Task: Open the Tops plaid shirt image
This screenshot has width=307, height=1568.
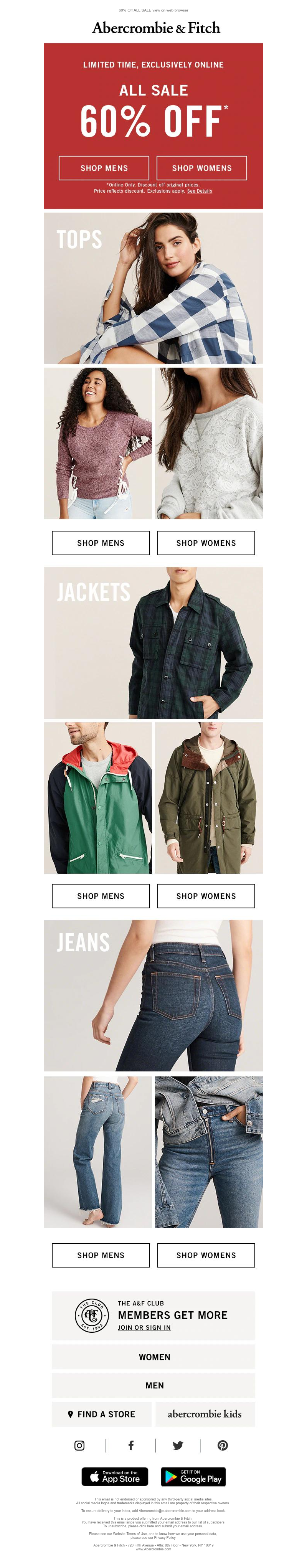Action: coord(153,288)
